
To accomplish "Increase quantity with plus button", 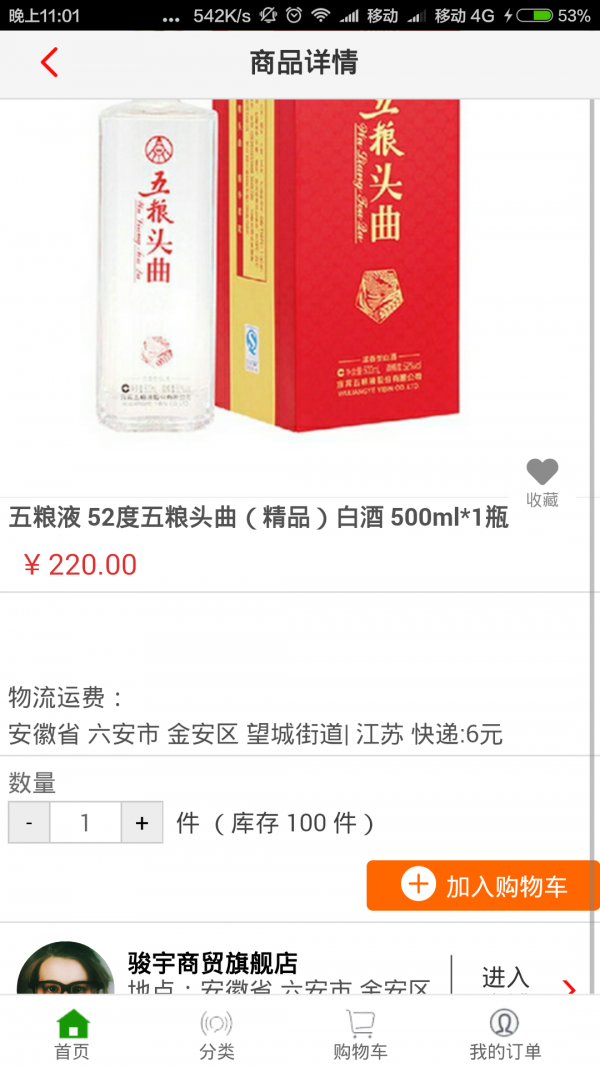I will (142, 823).
